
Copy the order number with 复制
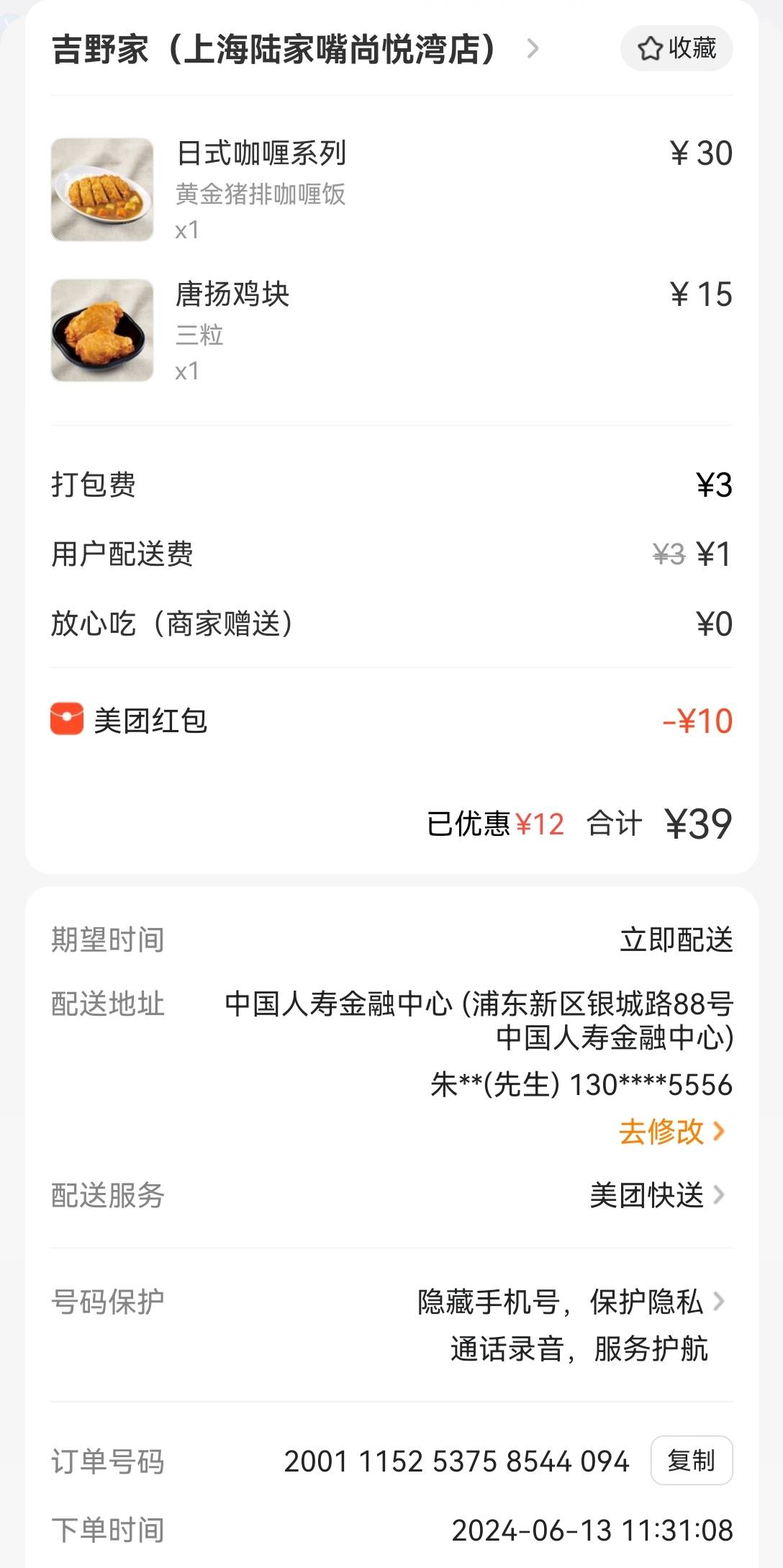(x=692, y=1460)
